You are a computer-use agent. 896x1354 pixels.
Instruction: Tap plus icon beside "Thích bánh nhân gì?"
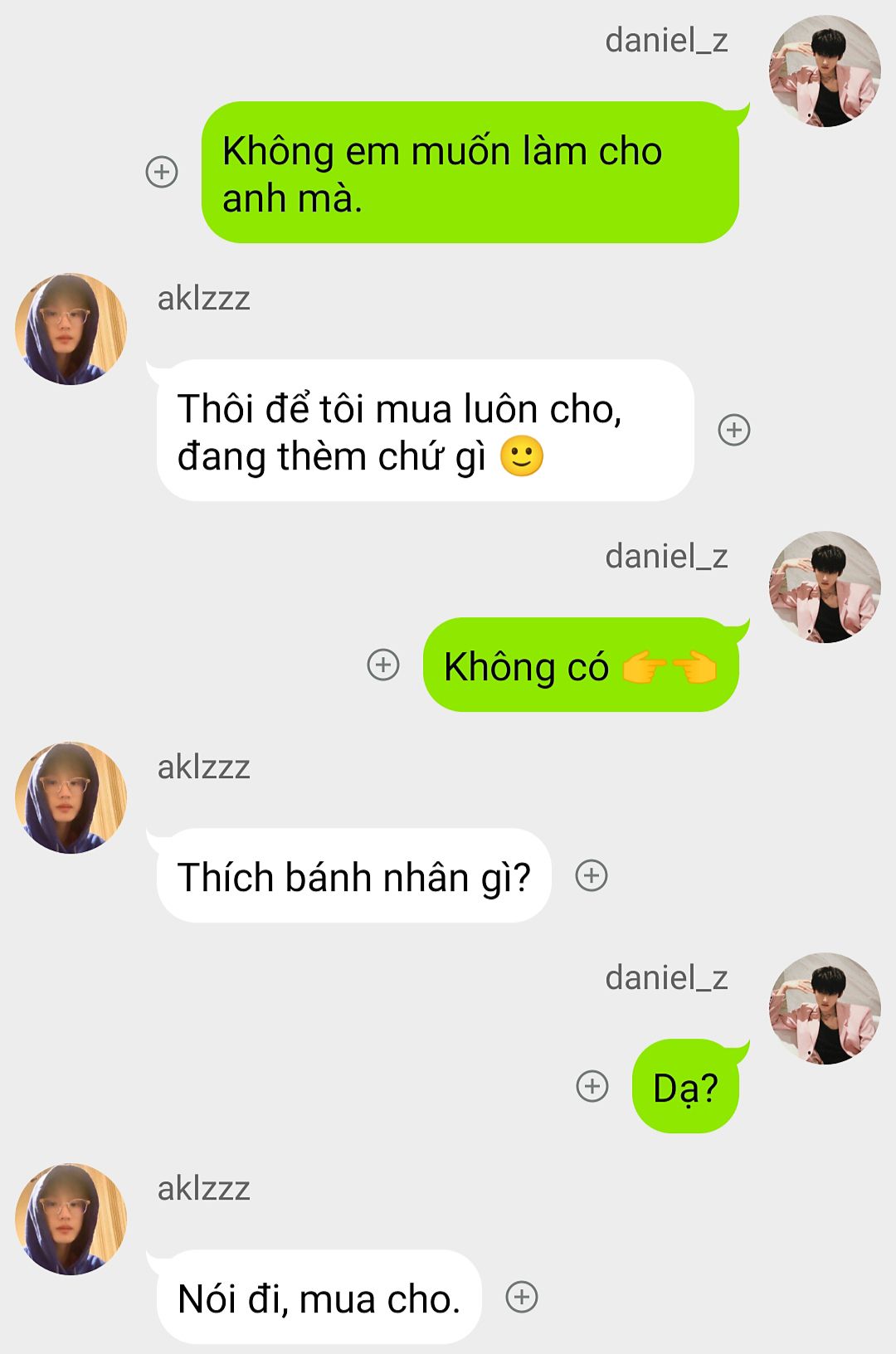tap(592, 875)
